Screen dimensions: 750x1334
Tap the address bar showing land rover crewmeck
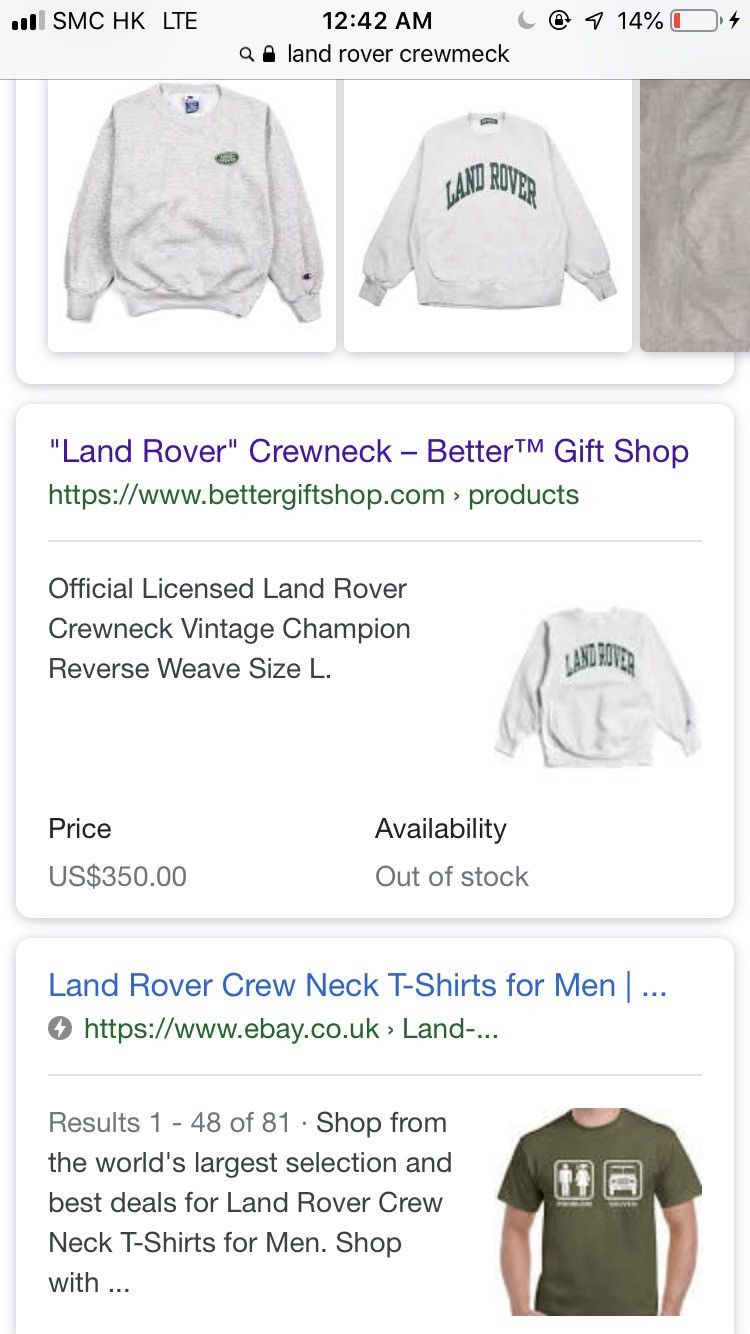[x=386, y=54]
